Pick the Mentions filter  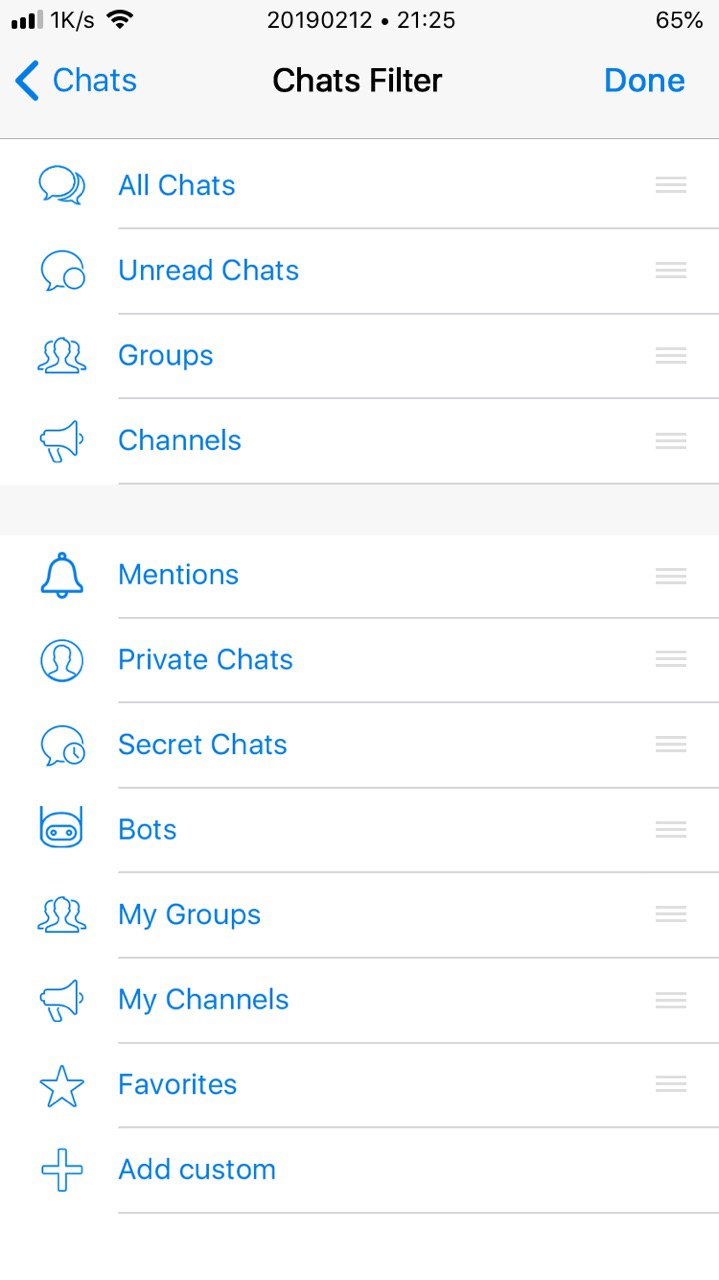(x=360, y=575)
